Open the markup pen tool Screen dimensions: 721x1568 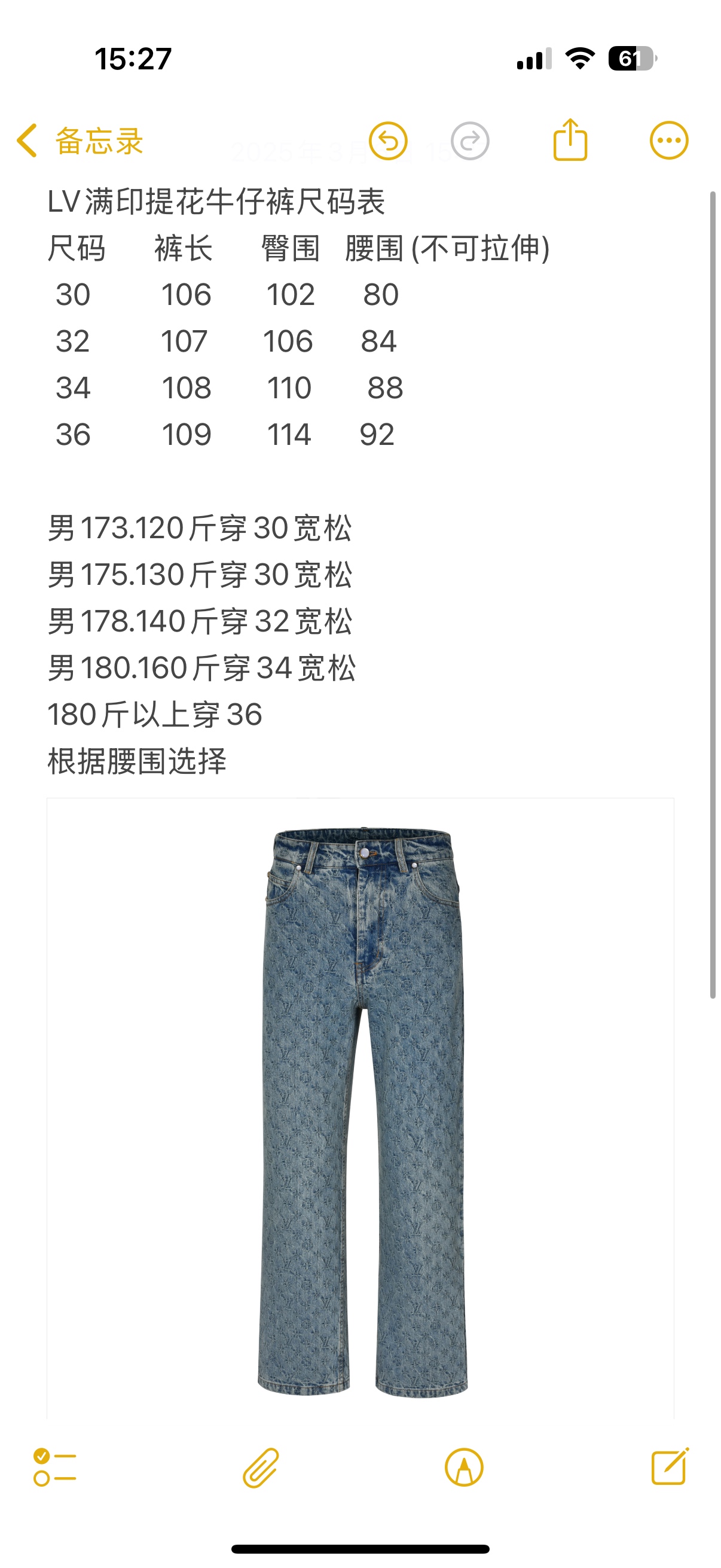(x=464, y=1468)
